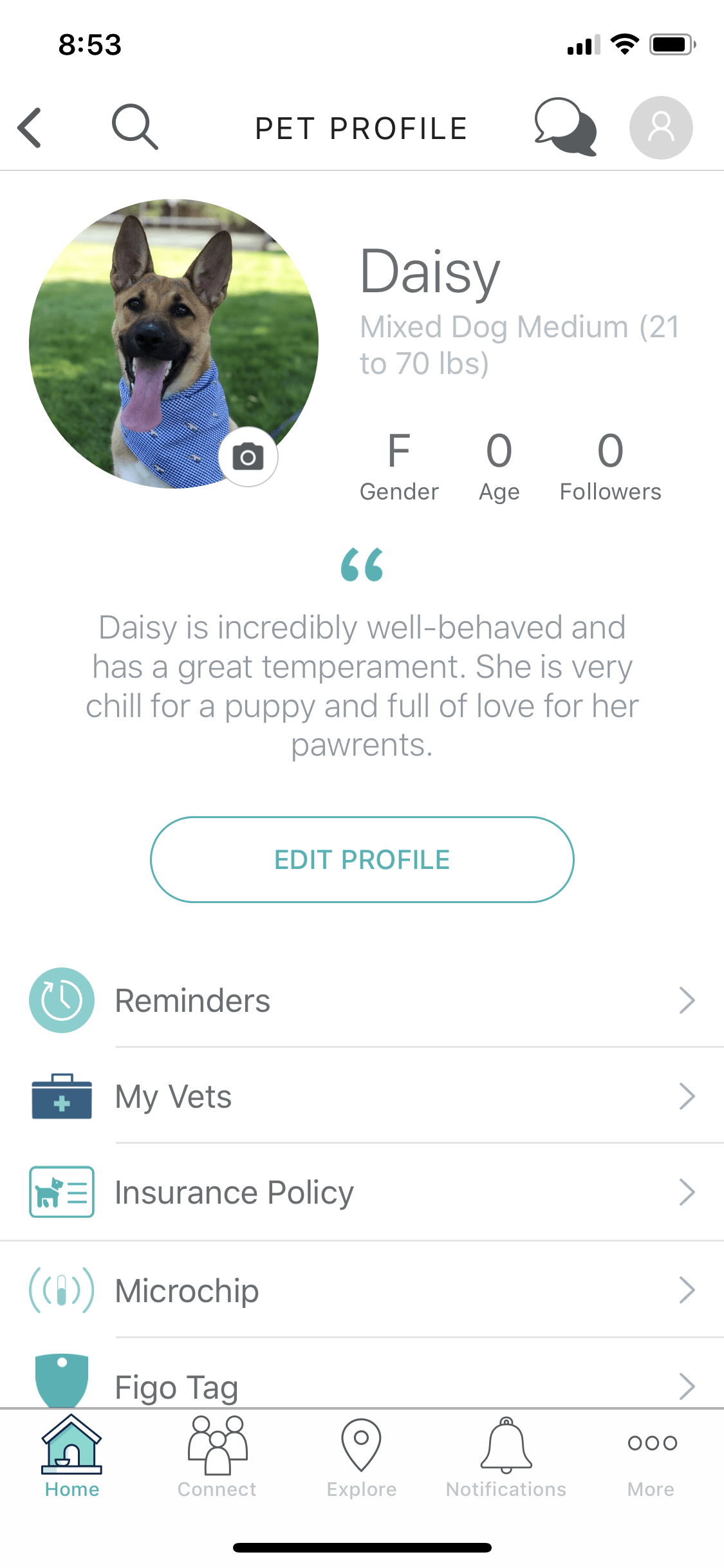Open Microchip details
The width and height of the screenshot is (724, 1568).
click(362, 1290)
